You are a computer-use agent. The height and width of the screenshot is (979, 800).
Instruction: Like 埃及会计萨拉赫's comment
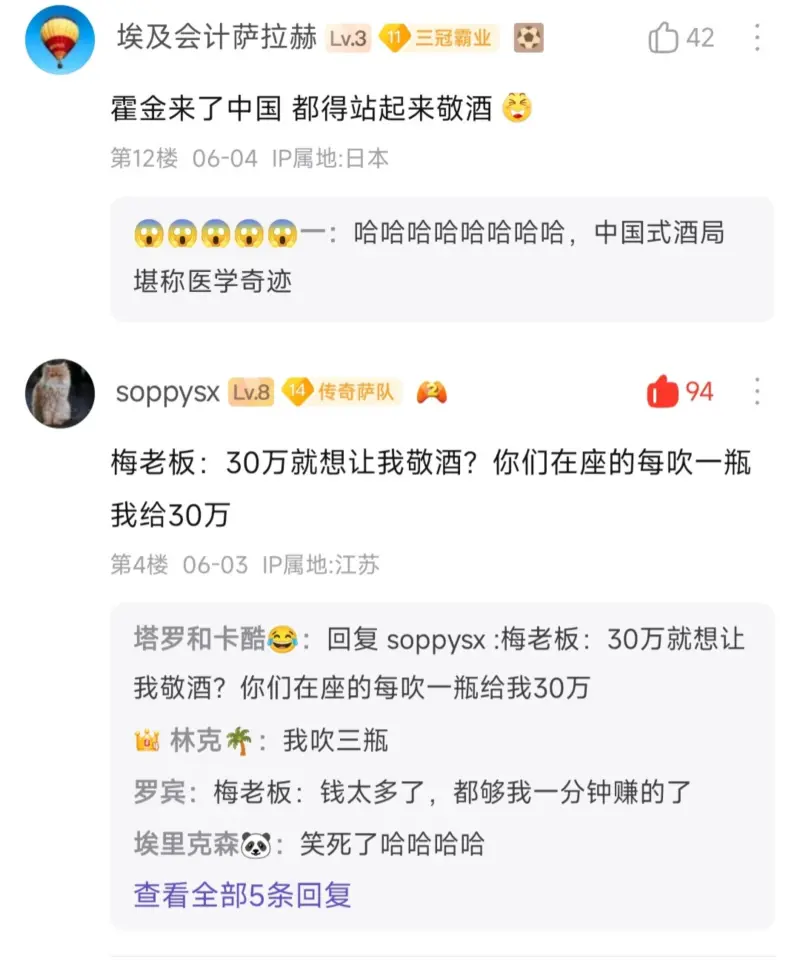coord(664,39)
